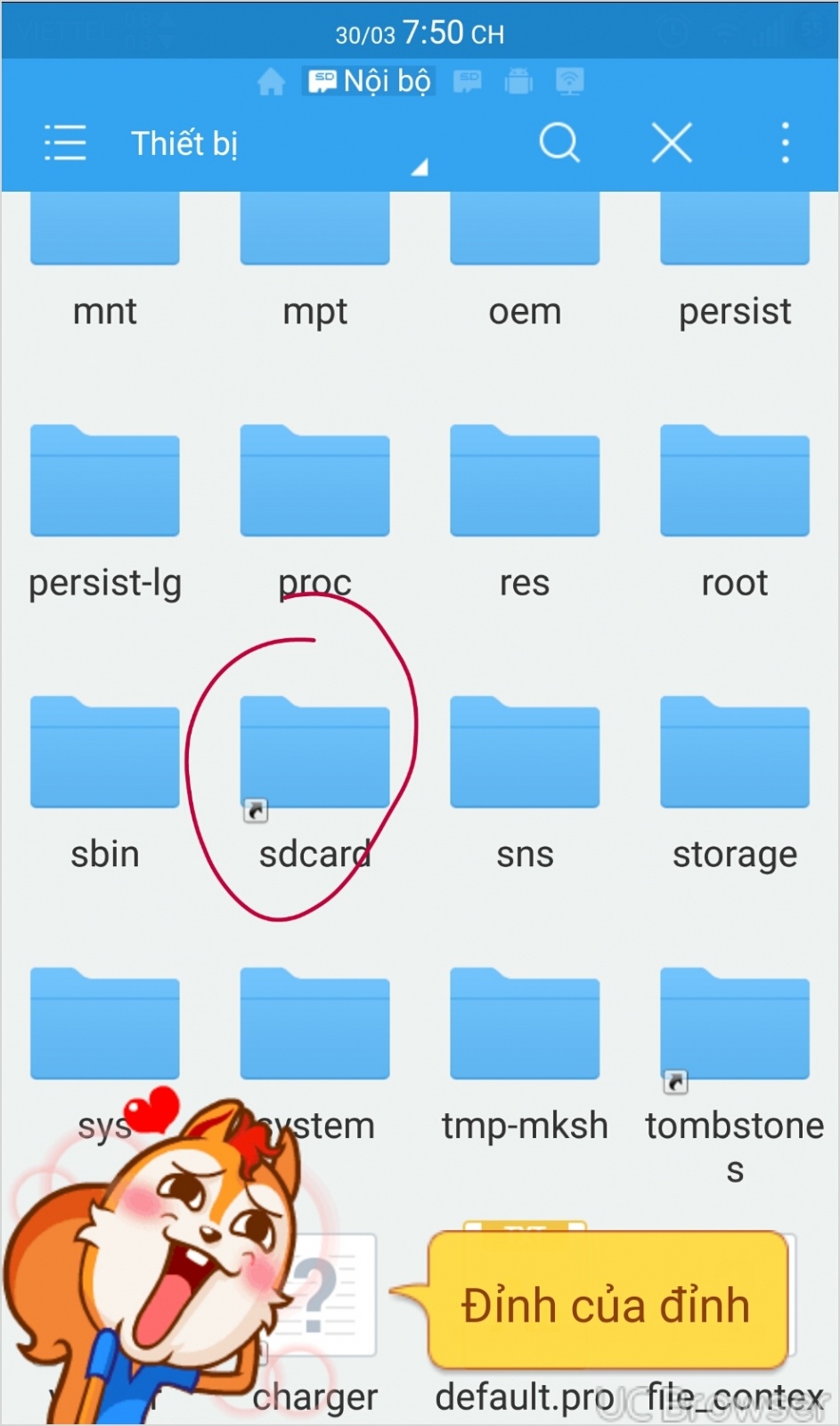This screenshot has height=1426, width=840.
Task: Close the current window with X
Action: tap(672, 143)
